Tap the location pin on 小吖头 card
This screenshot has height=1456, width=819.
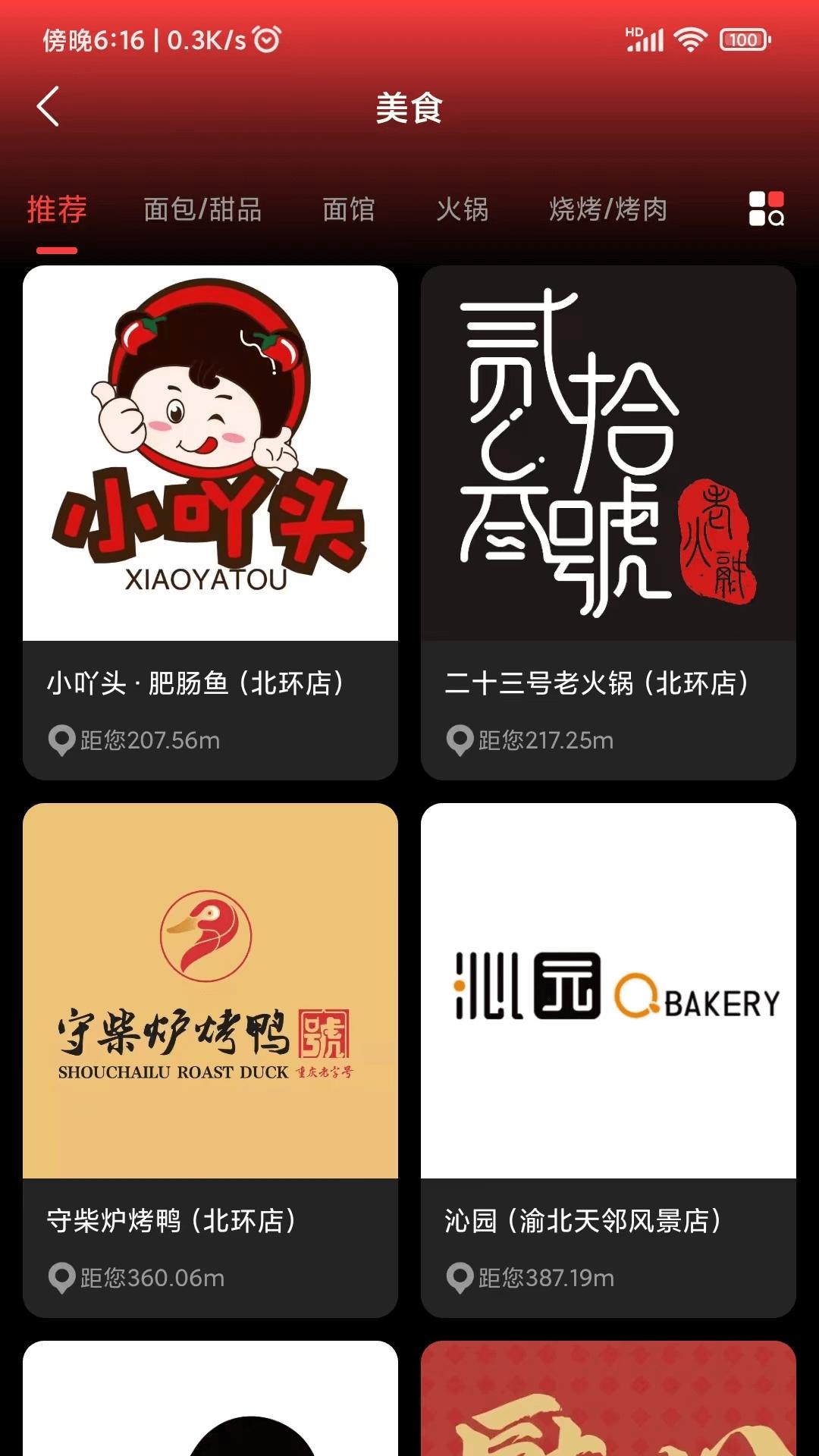pos(61,741)
